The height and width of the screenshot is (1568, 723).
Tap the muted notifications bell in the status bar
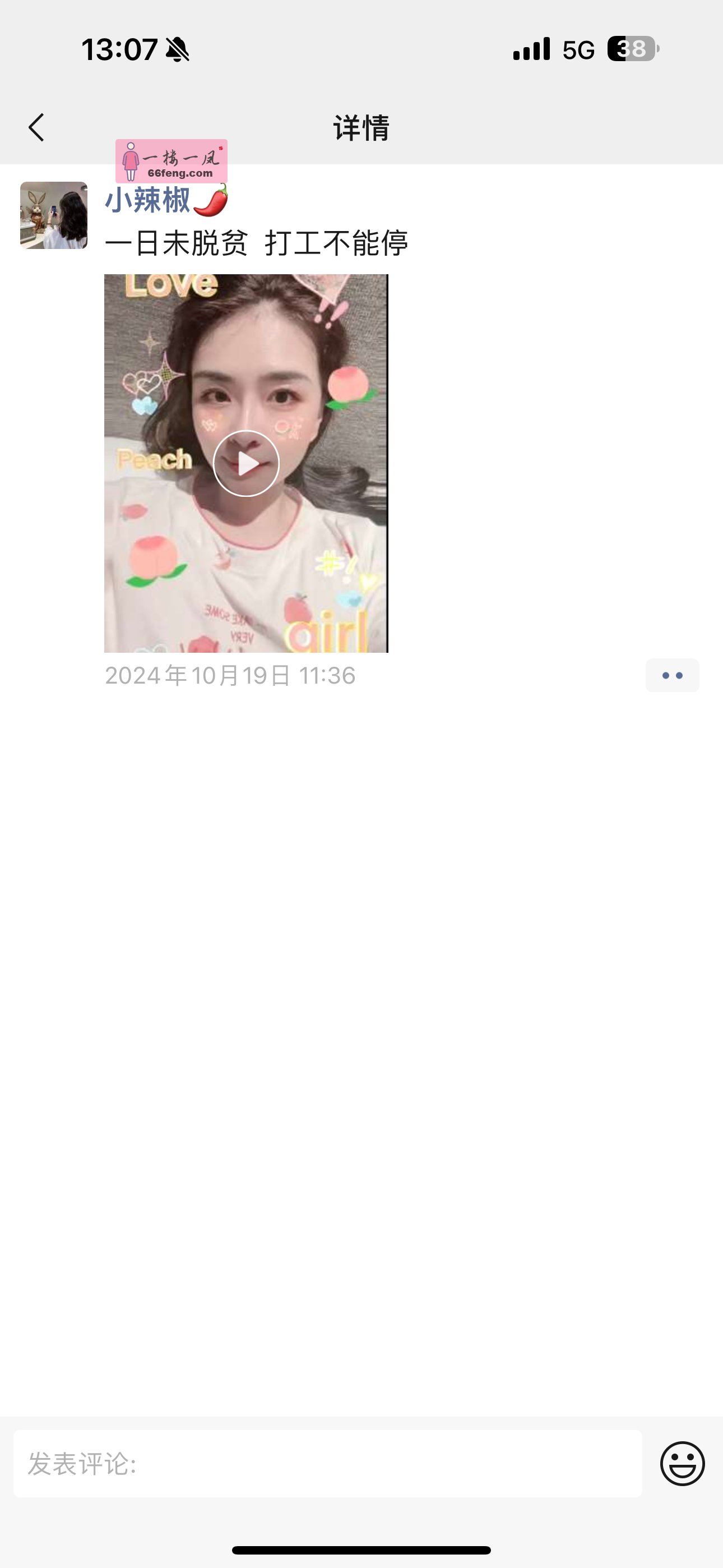175,51
